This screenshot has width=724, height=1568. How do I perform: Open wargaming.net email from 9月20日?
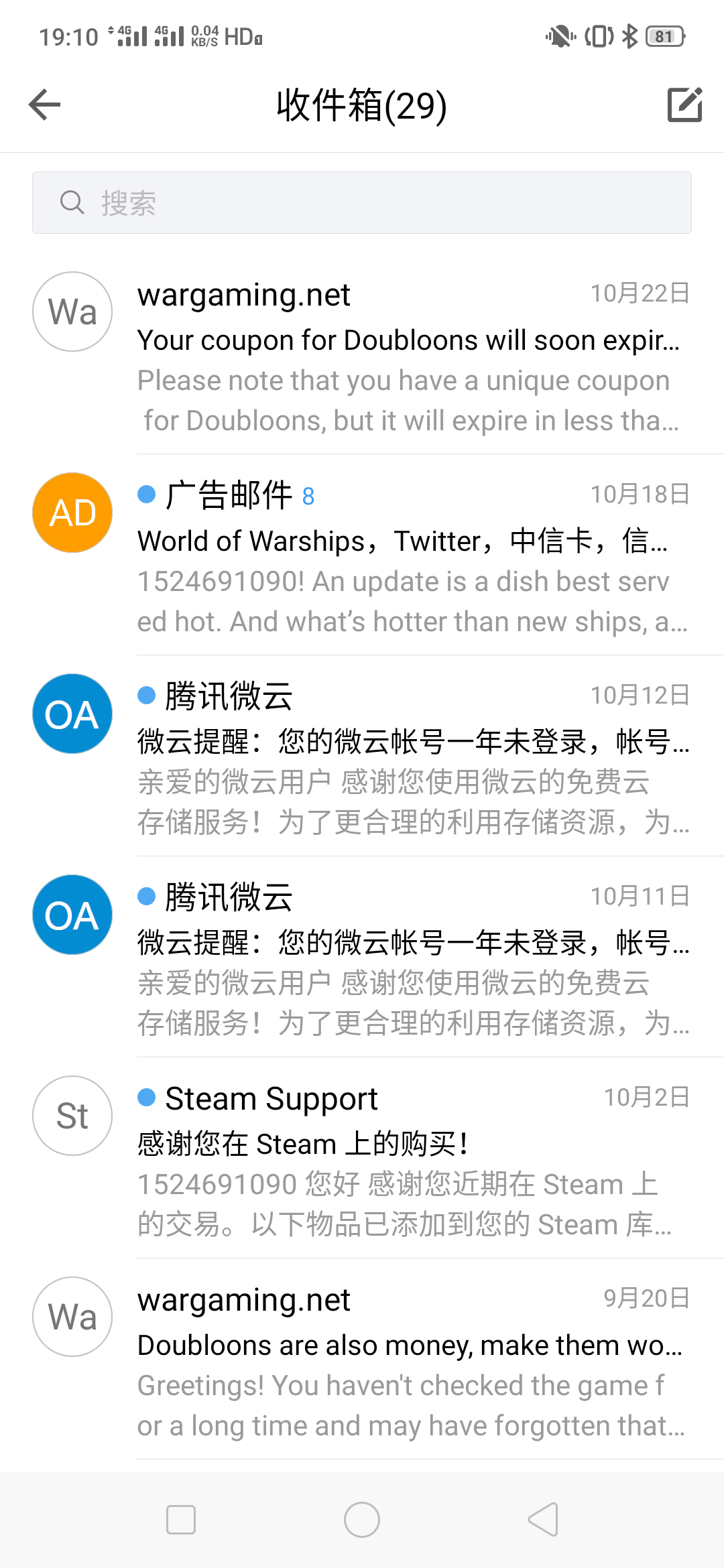362,1359
